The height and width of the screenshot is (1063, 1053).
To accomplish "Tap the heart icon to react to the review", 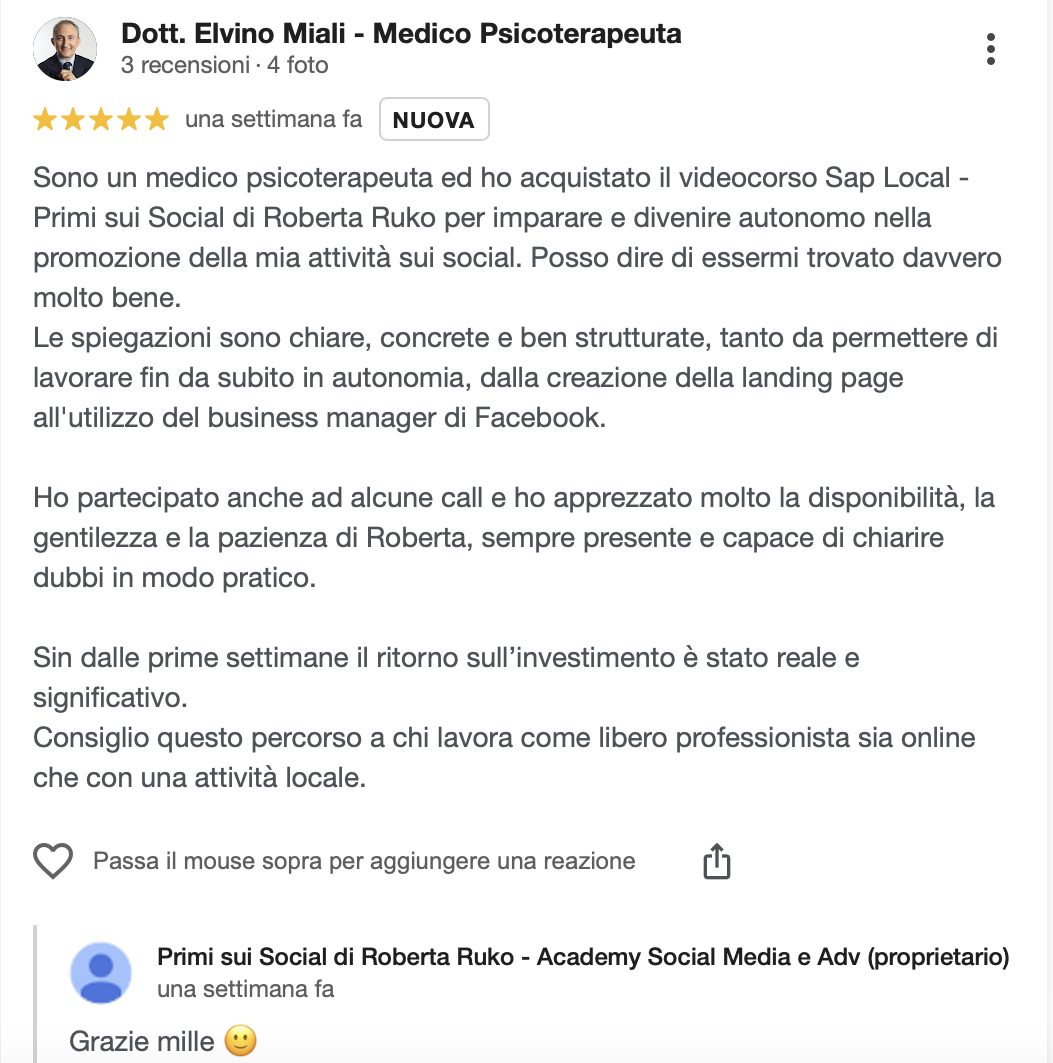I will pyautogui.click(x=53, y=861).
